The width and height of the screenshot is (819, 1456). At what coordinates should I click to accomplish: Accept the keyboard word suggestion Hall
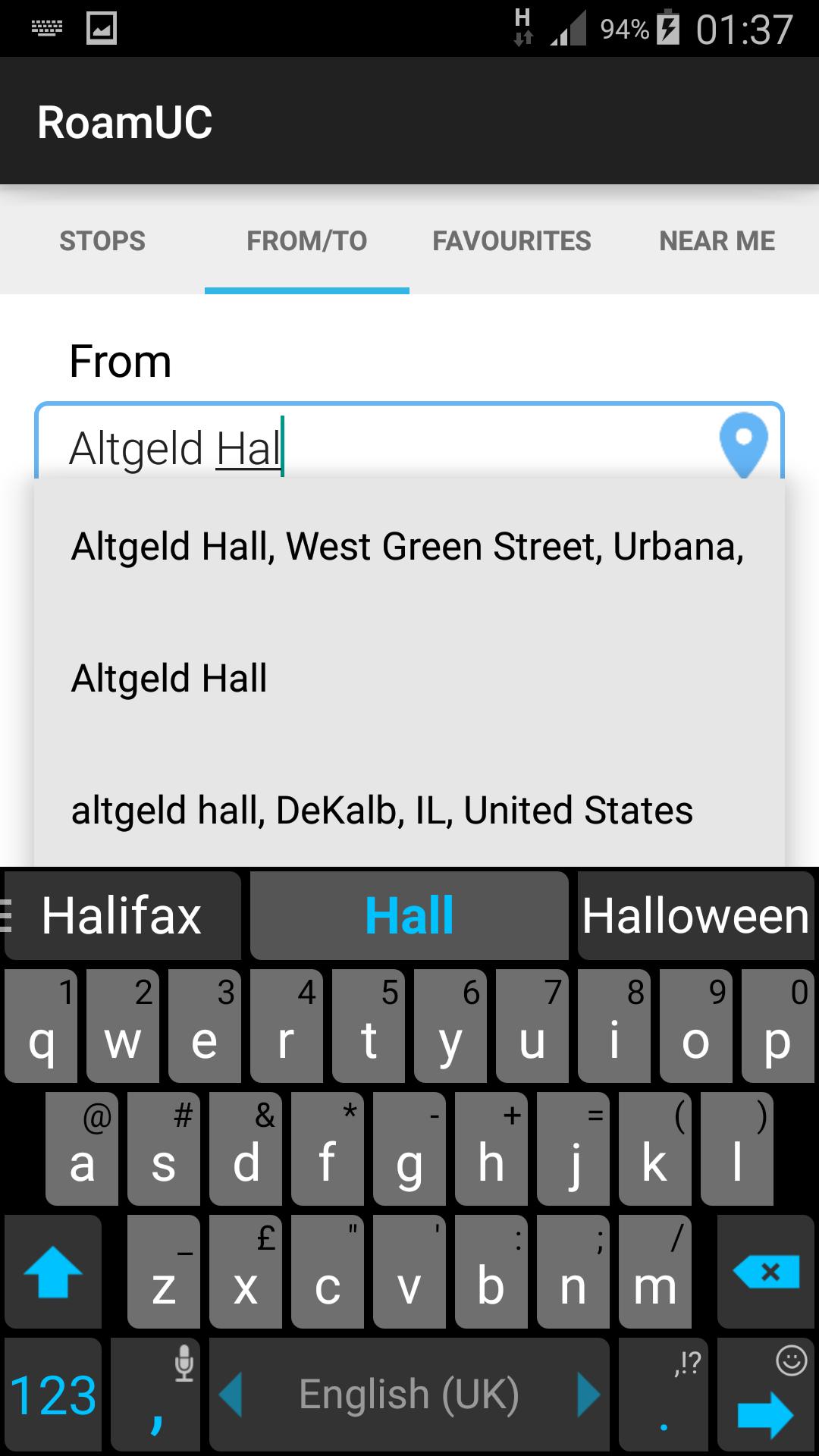(409, 915)
